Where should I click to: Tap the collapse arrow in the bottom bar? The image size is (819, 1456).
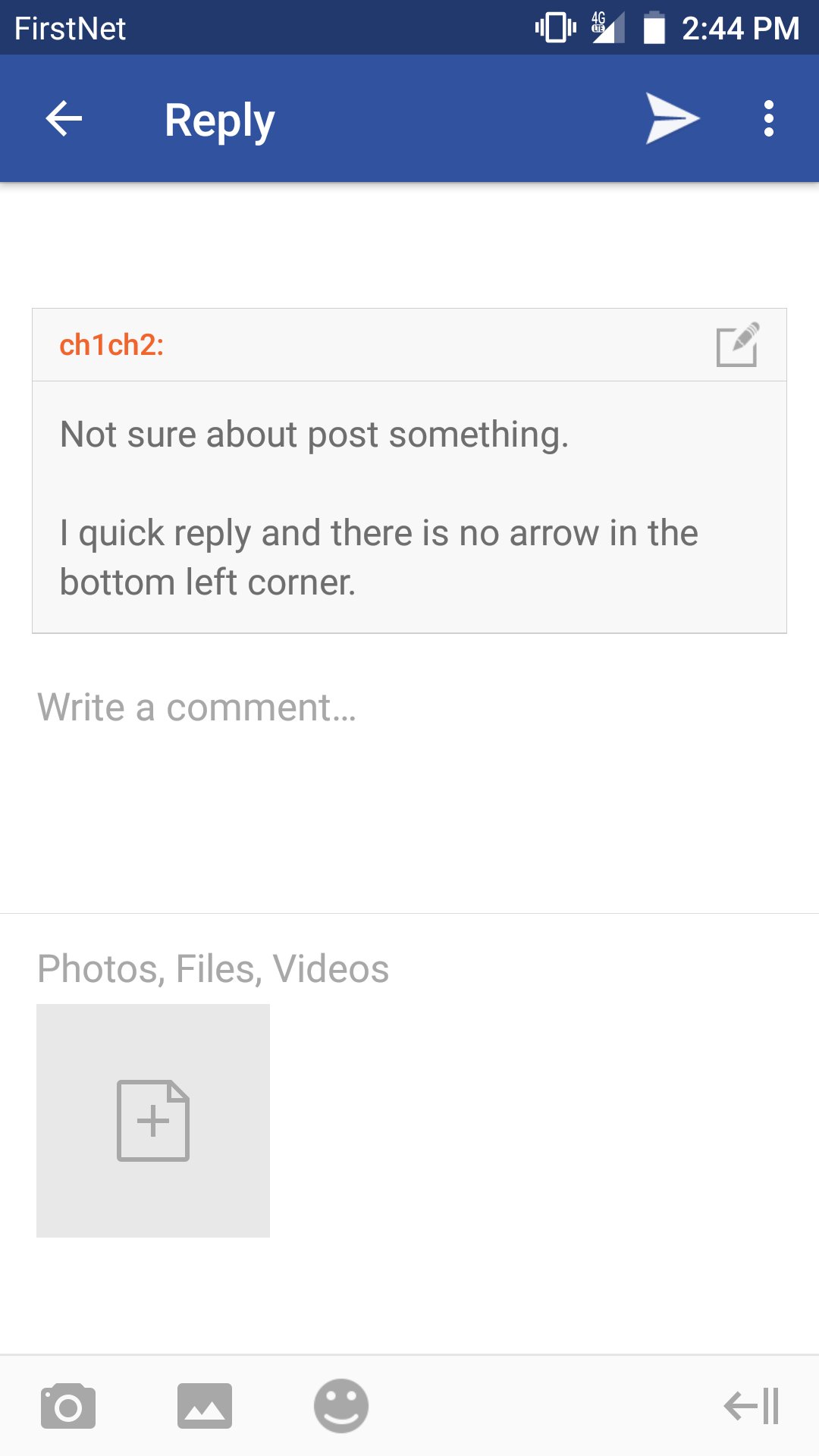pos(752,1406)
